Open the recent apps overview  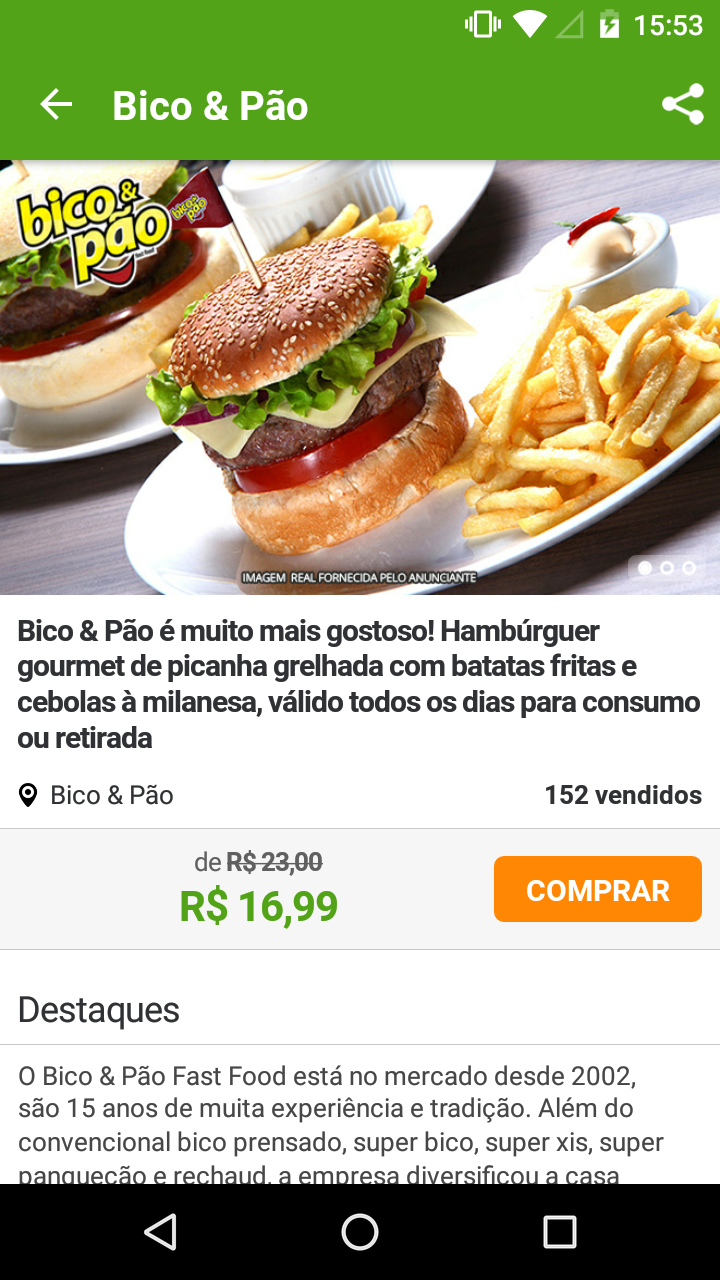tap(560, 1232)
